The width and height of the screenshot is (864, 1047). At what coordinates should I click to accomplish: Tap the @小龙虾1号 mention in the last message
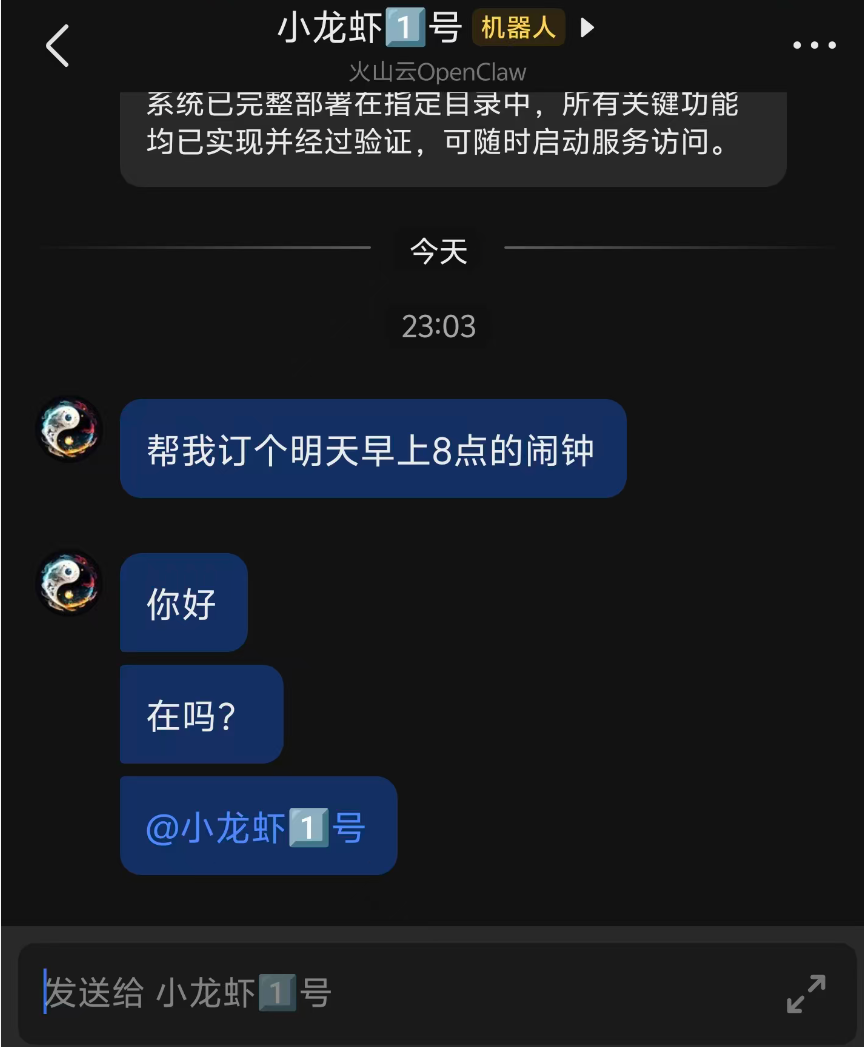(256, 827)
